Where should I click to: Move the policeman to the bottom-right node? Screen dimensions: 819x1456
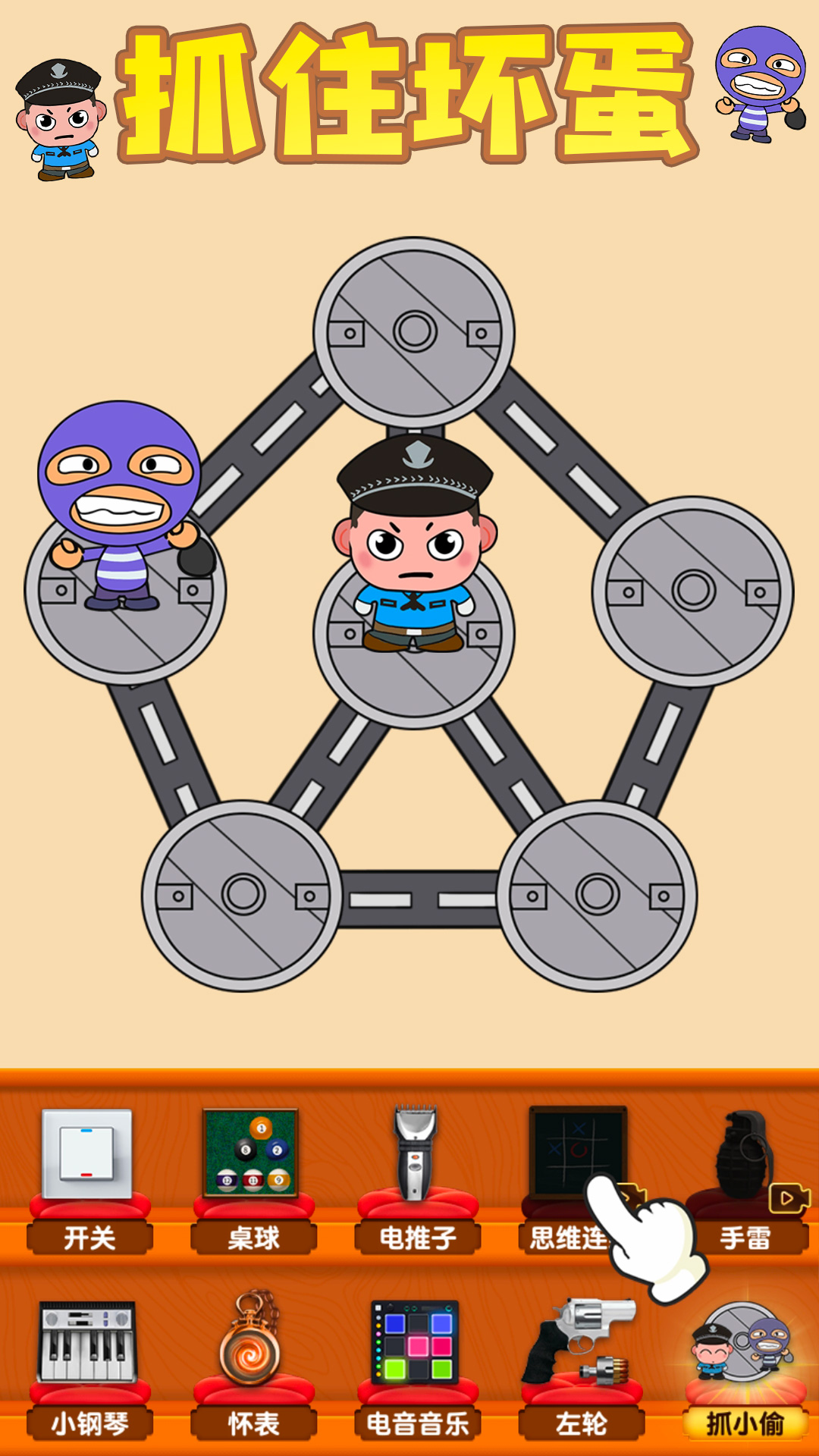click(x=597, y=895)
